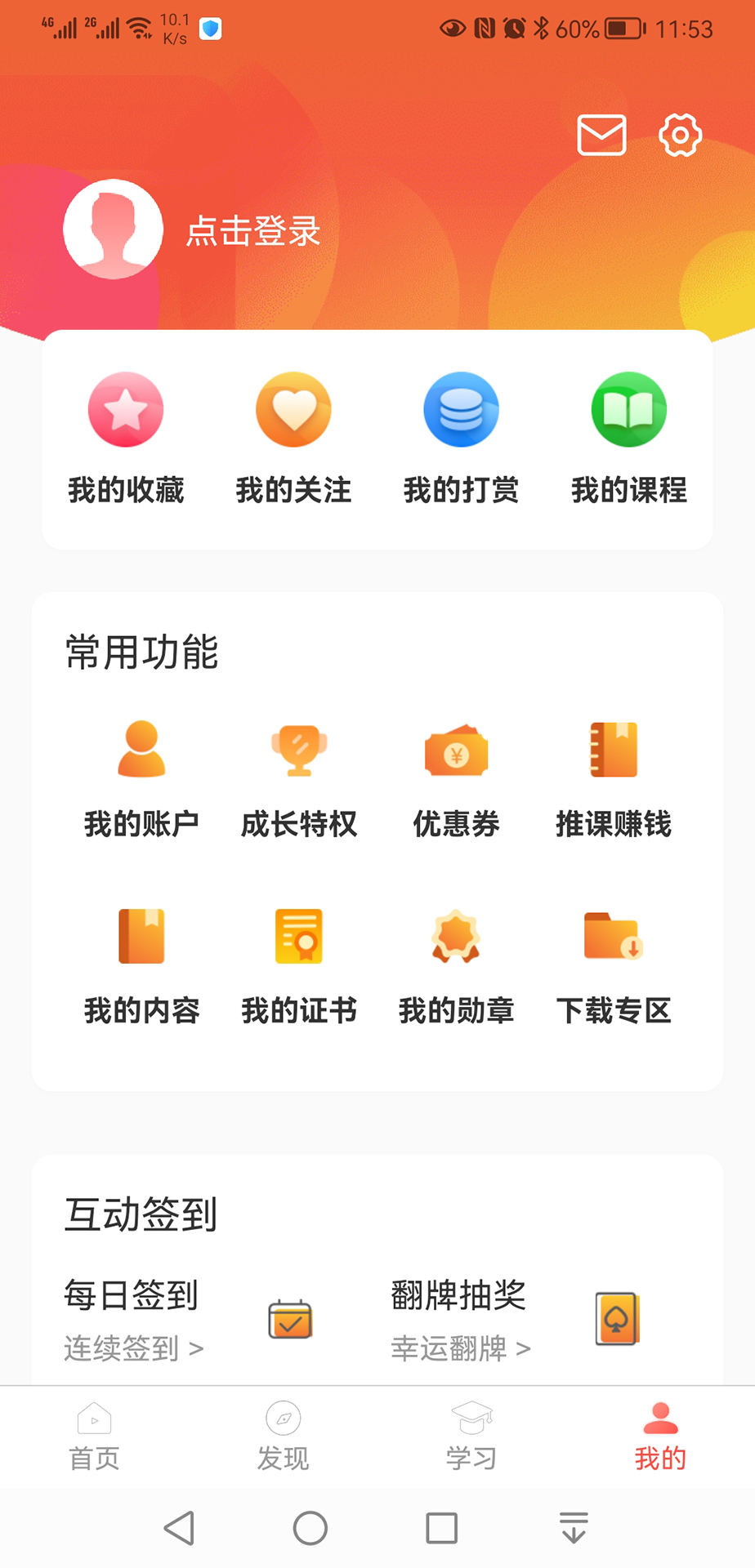Tap the daily sign-in calendar icon
This screenshot has width=755, height=1568.
tap(290, 1321)
